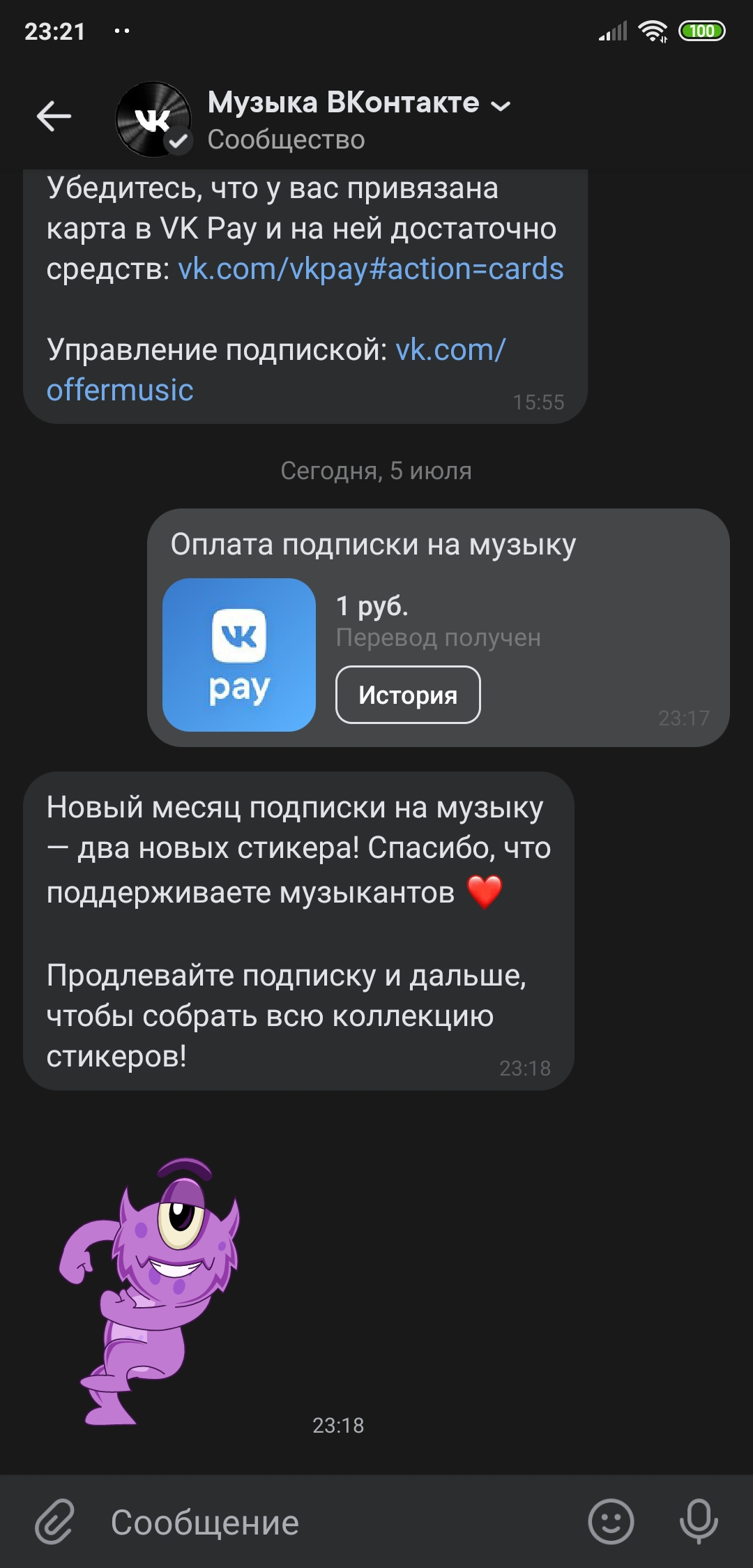This screenshot has width=753, height=1568.
Task: Record a voice message
Action: (x=699, y=1521)
